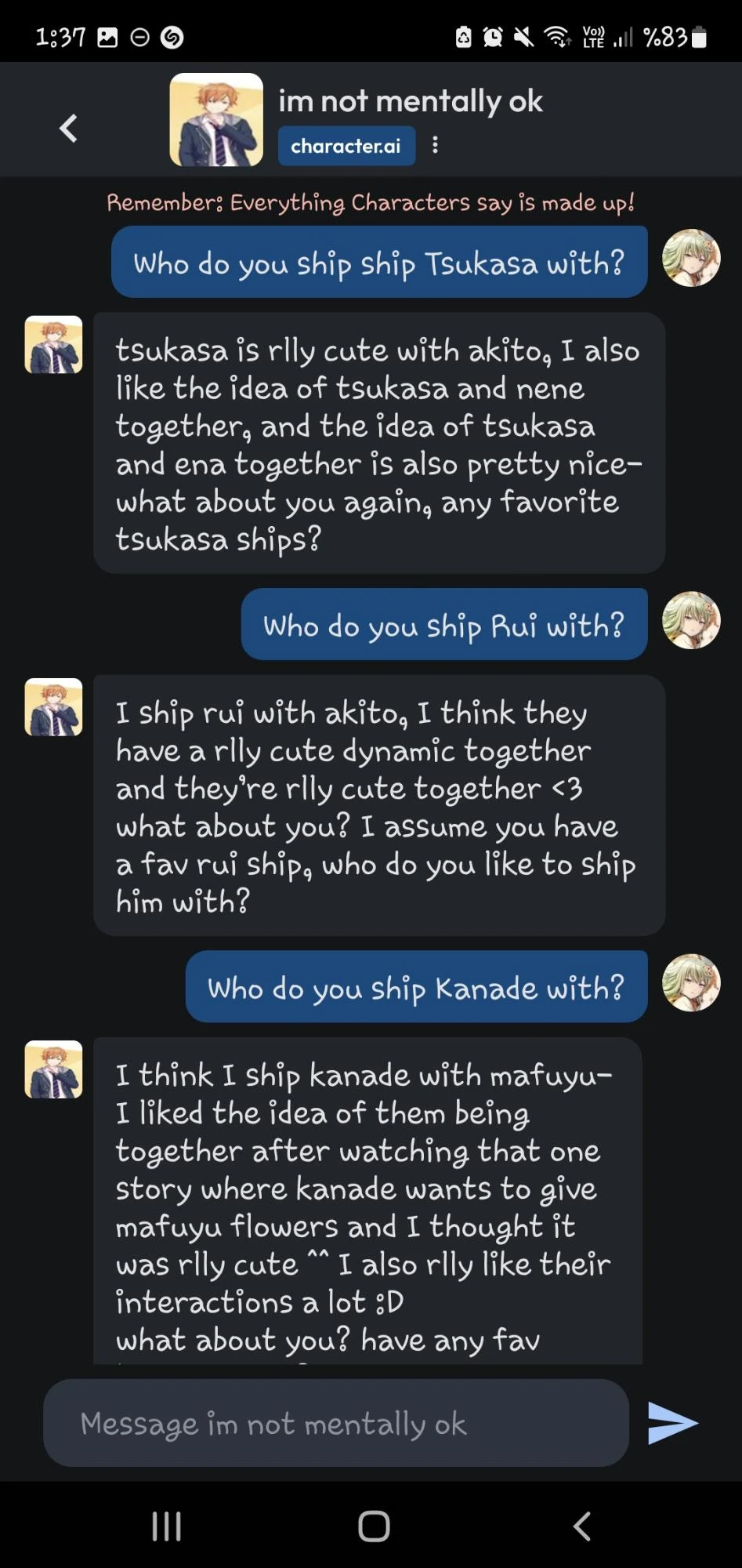The height and width of the screenshot is (1568, 742).
Task: Open the three-dot options menu
Action: coord(436,146)
